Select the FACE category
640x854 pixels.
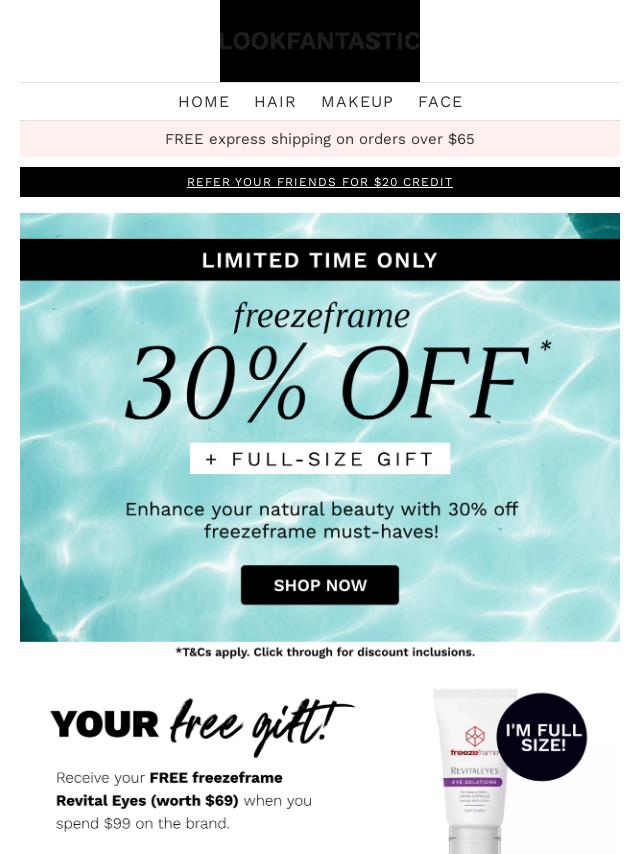click(440, 102)
